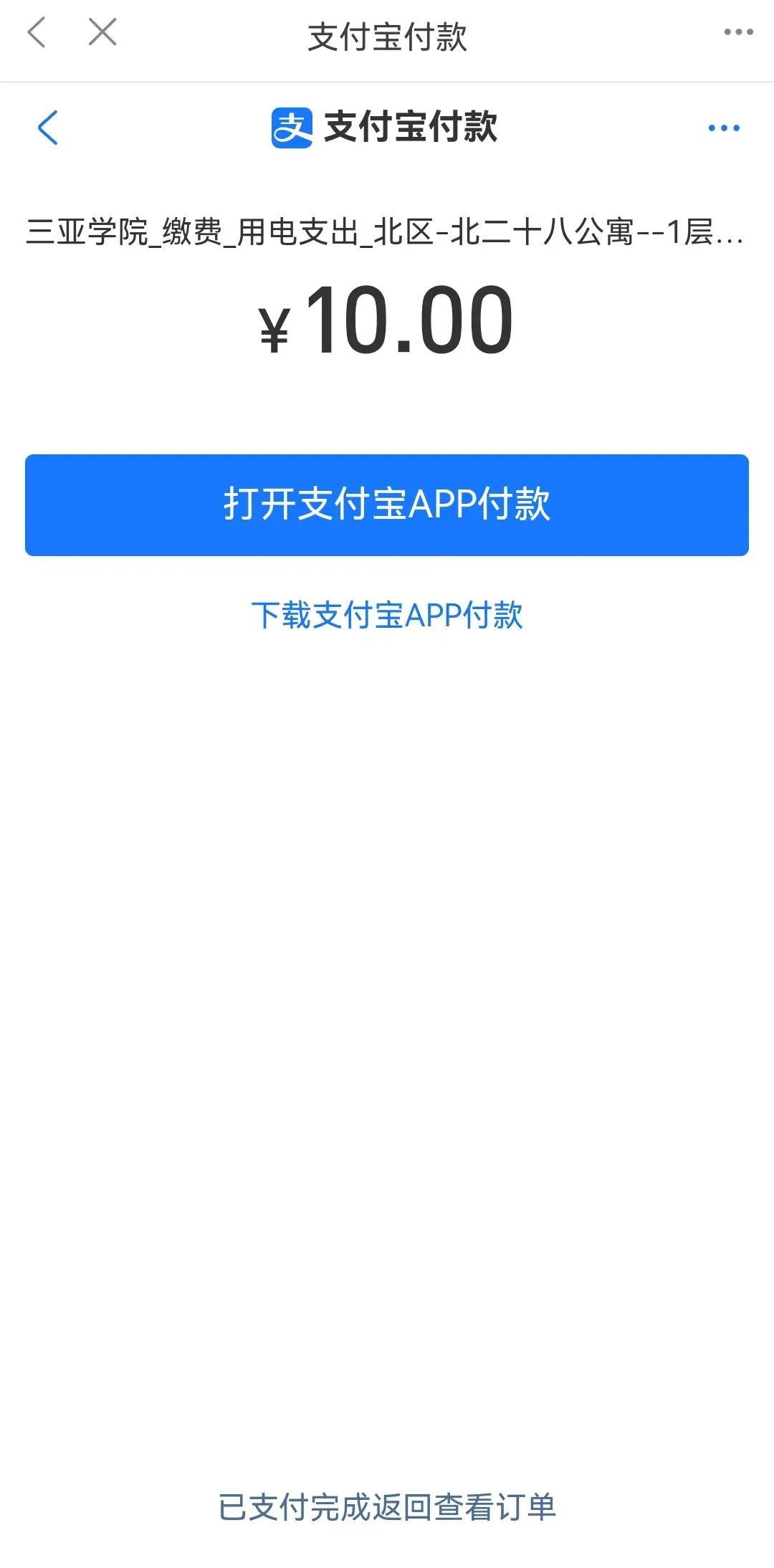Click the blue back chevron below the title bar

coord(48,126)
